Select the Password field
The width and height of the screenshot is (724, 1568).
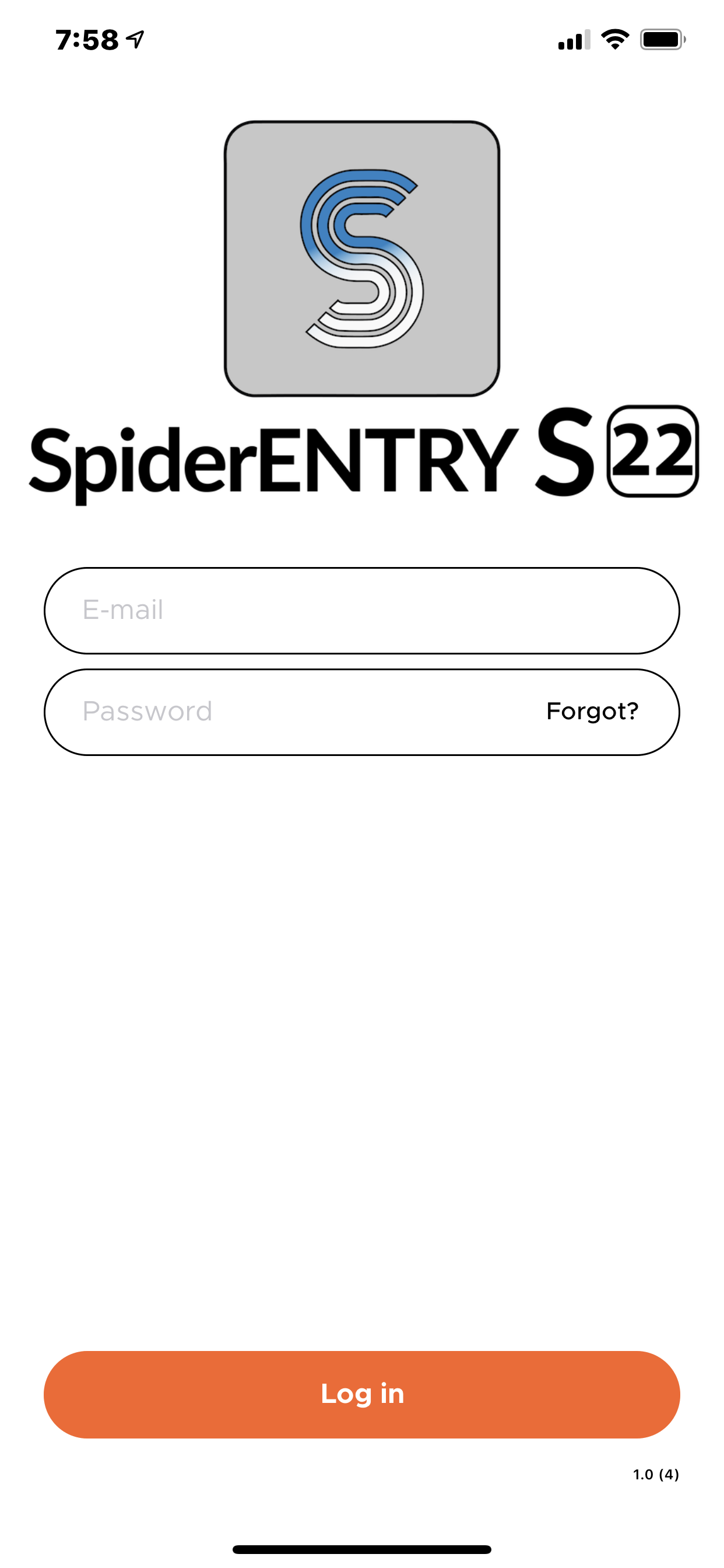click(292, 712)
